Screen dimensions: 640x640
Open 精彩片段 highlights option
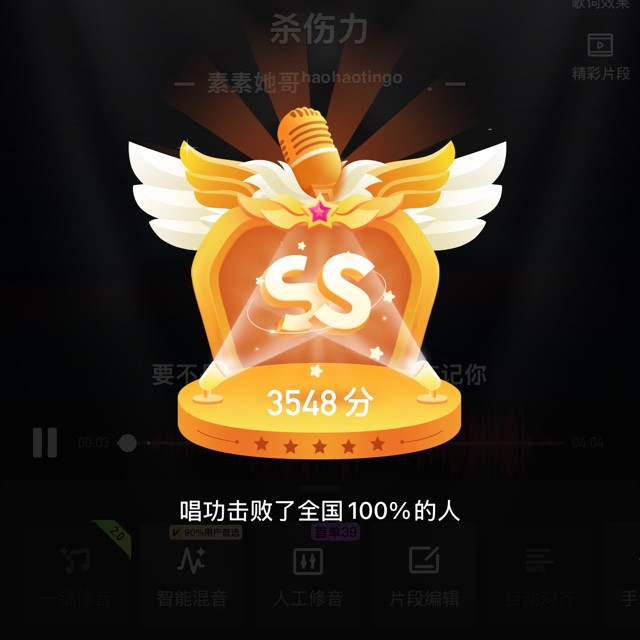coord(600,55)
